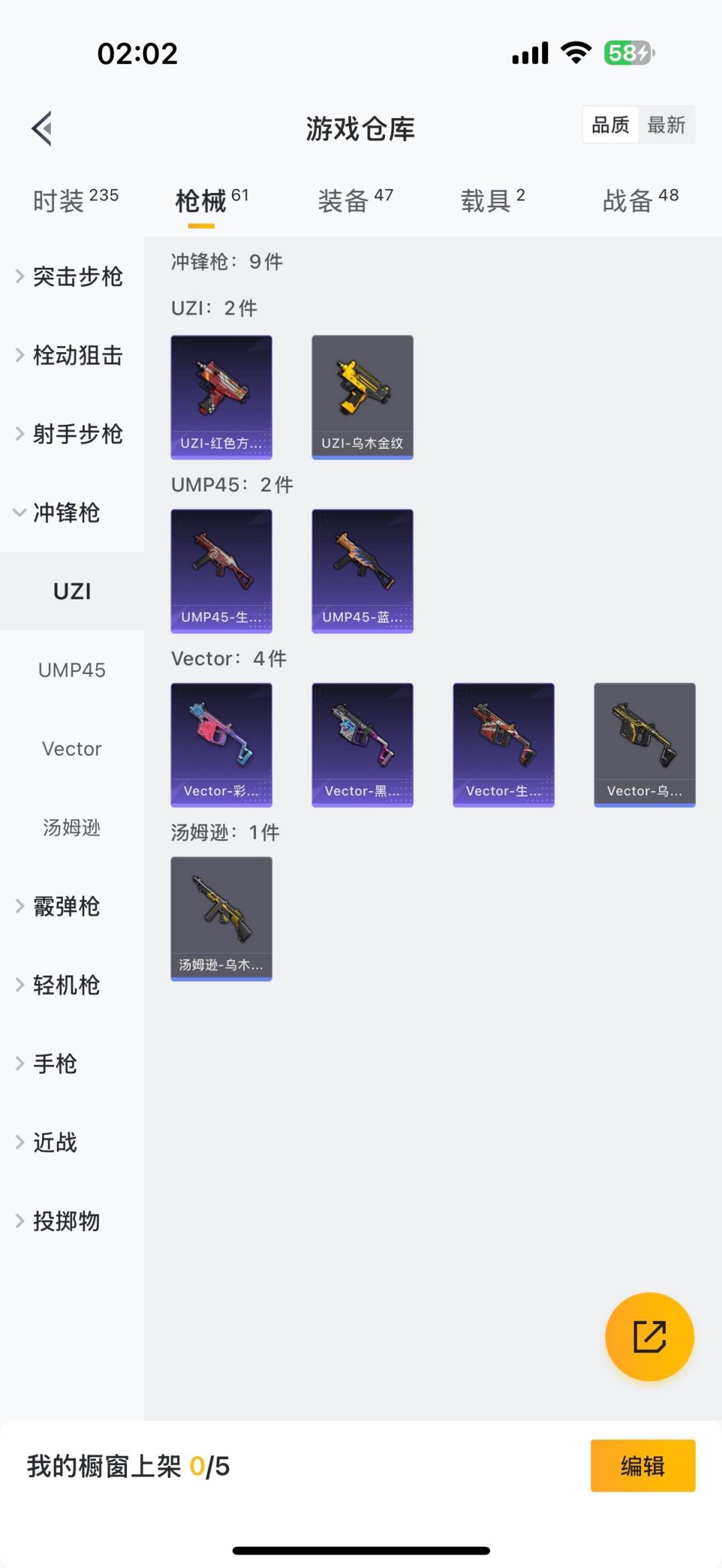Select Vector in the sidebar
Viewport: 722px width, 1568px height.
coord(72,749)
